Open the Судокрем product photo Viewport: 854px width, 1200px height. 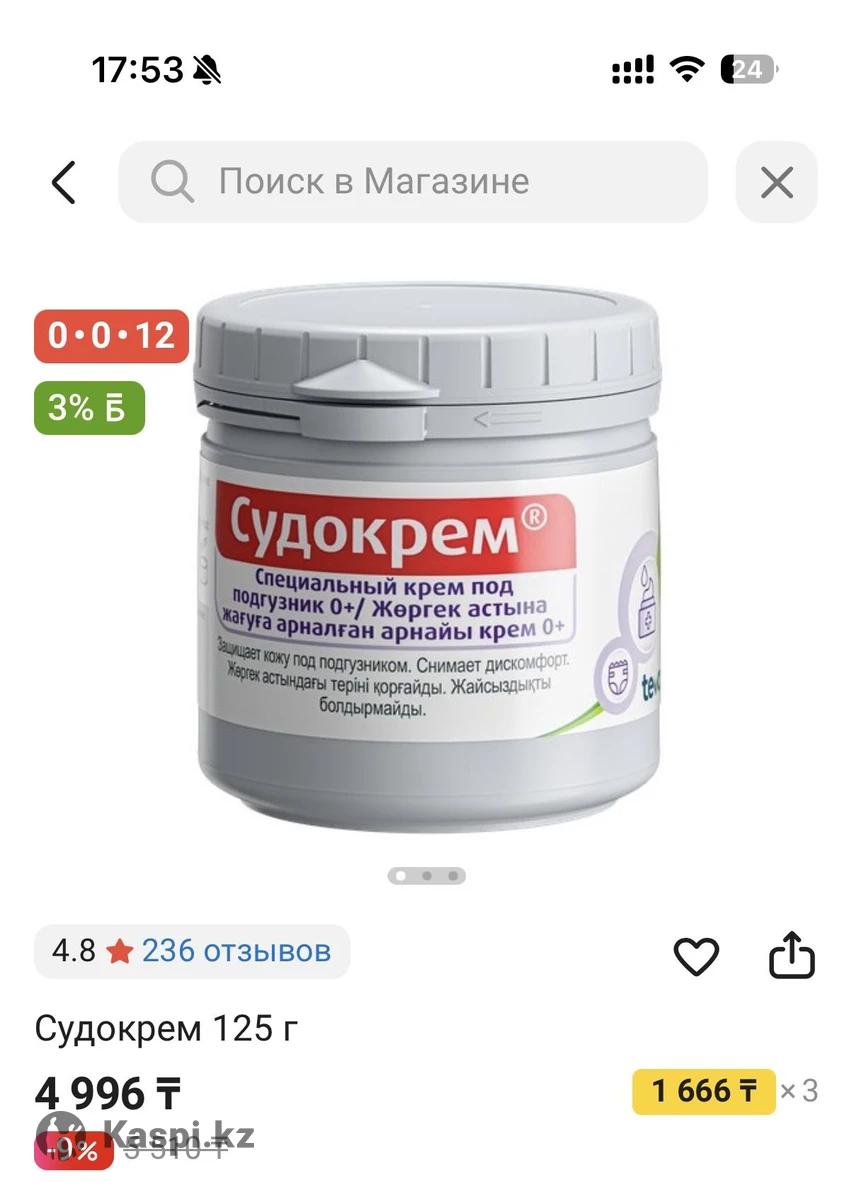pos(428,560)
